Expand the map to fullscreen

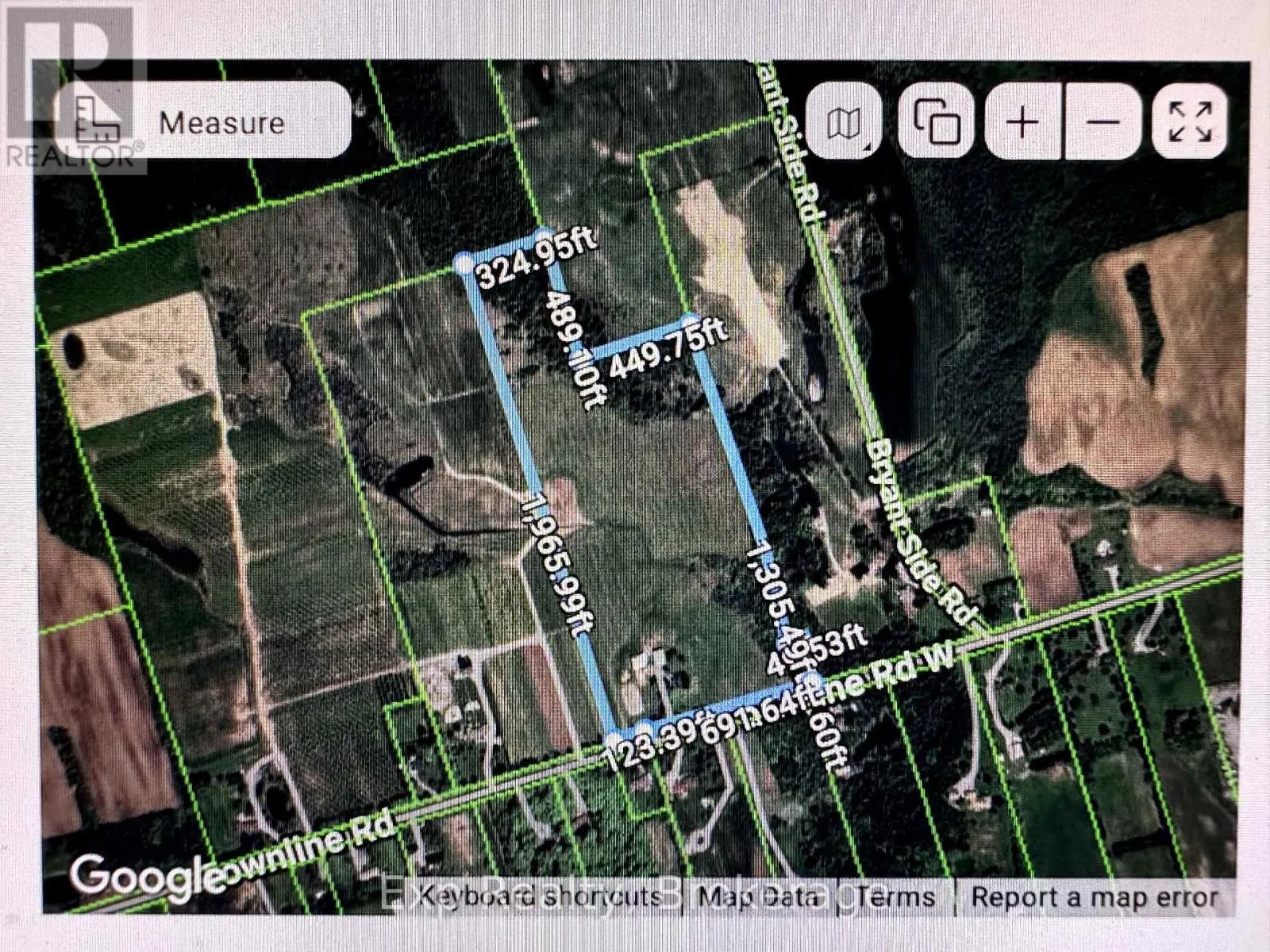[1191, 123]
